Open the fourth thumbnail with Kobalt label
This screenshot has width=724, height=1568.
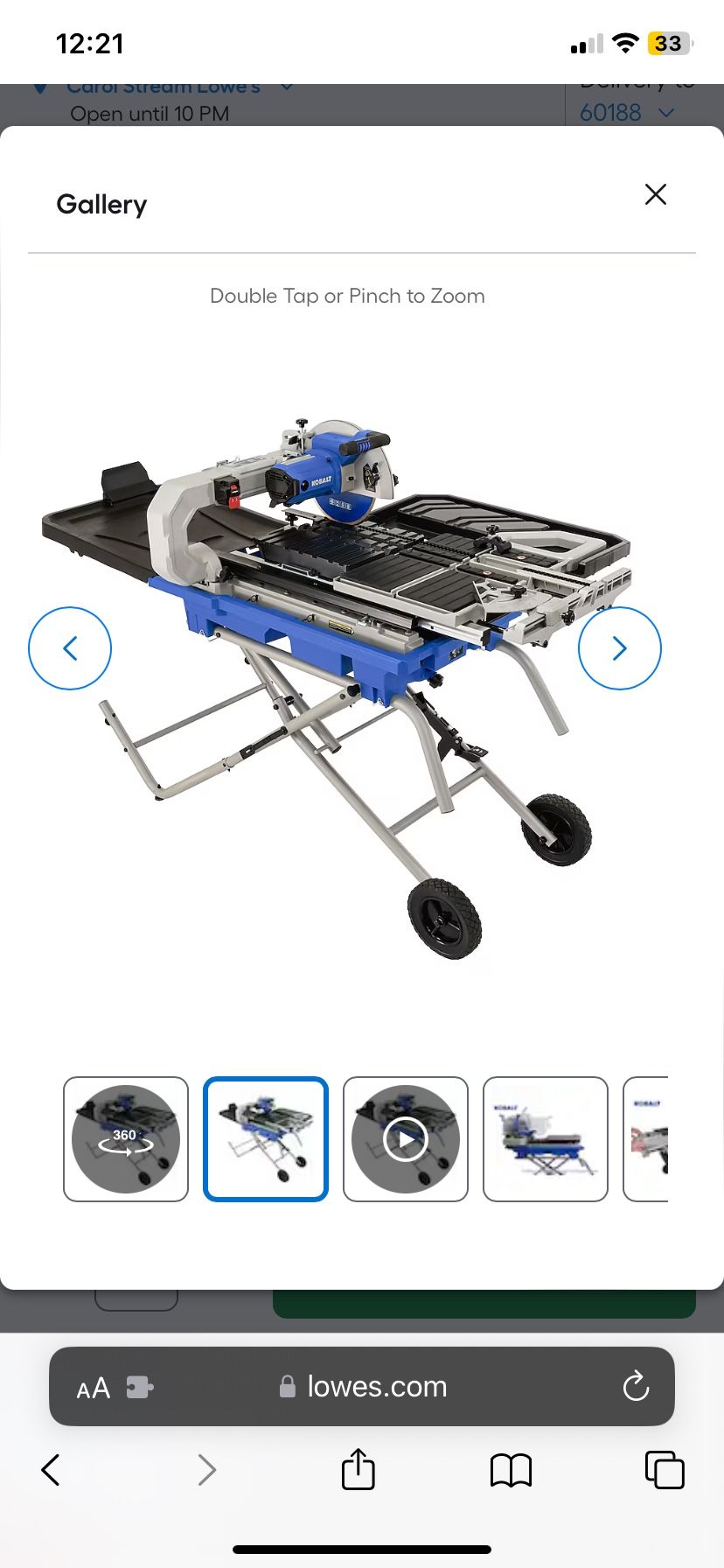[x=546, y=1139]
